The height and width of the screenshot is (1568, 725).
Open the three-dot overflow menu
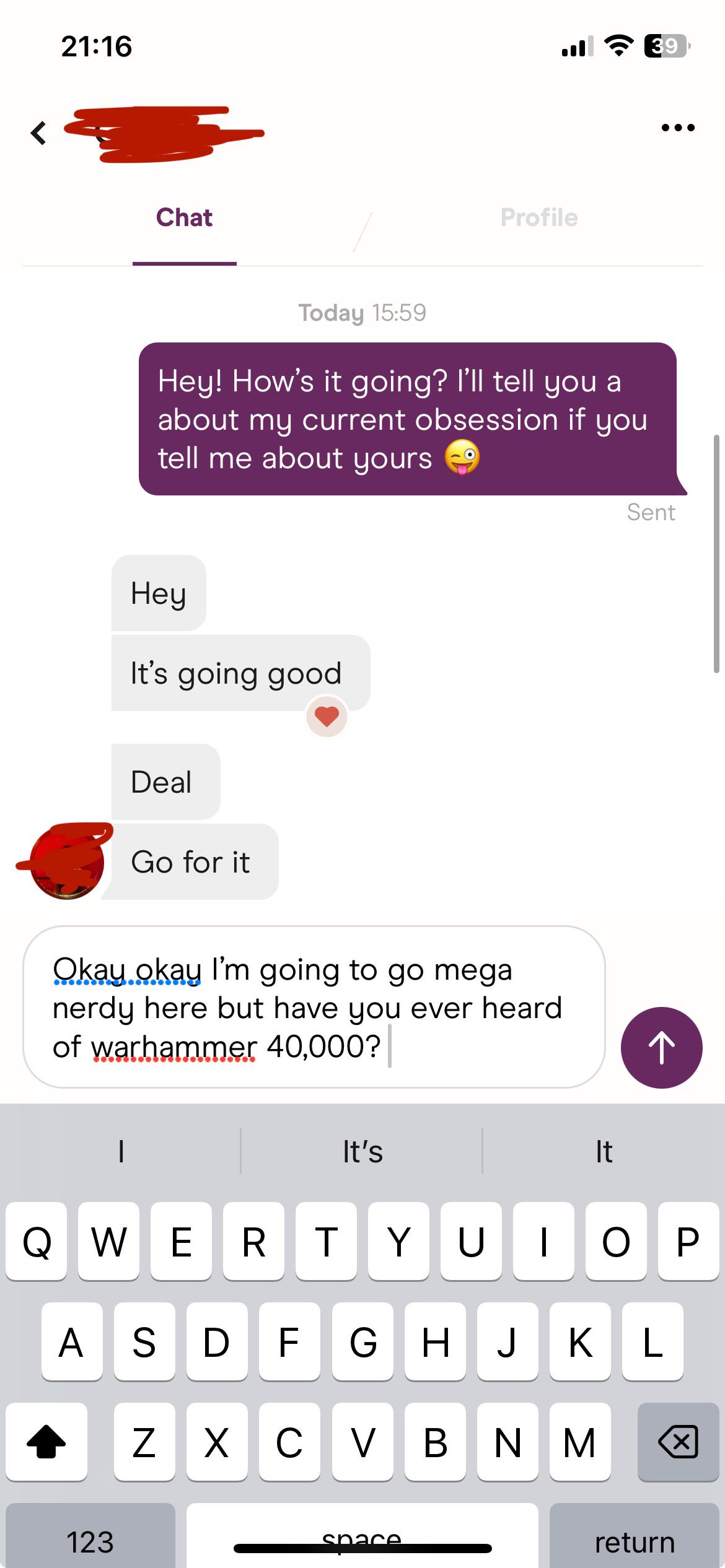(x=678, y=128)
